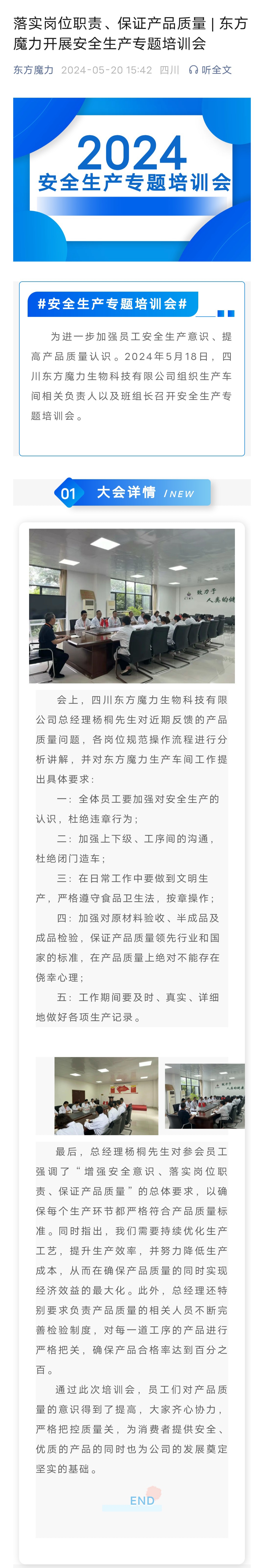
Task: Open the meeting photo with red banner
Action: click(106, 1096)
